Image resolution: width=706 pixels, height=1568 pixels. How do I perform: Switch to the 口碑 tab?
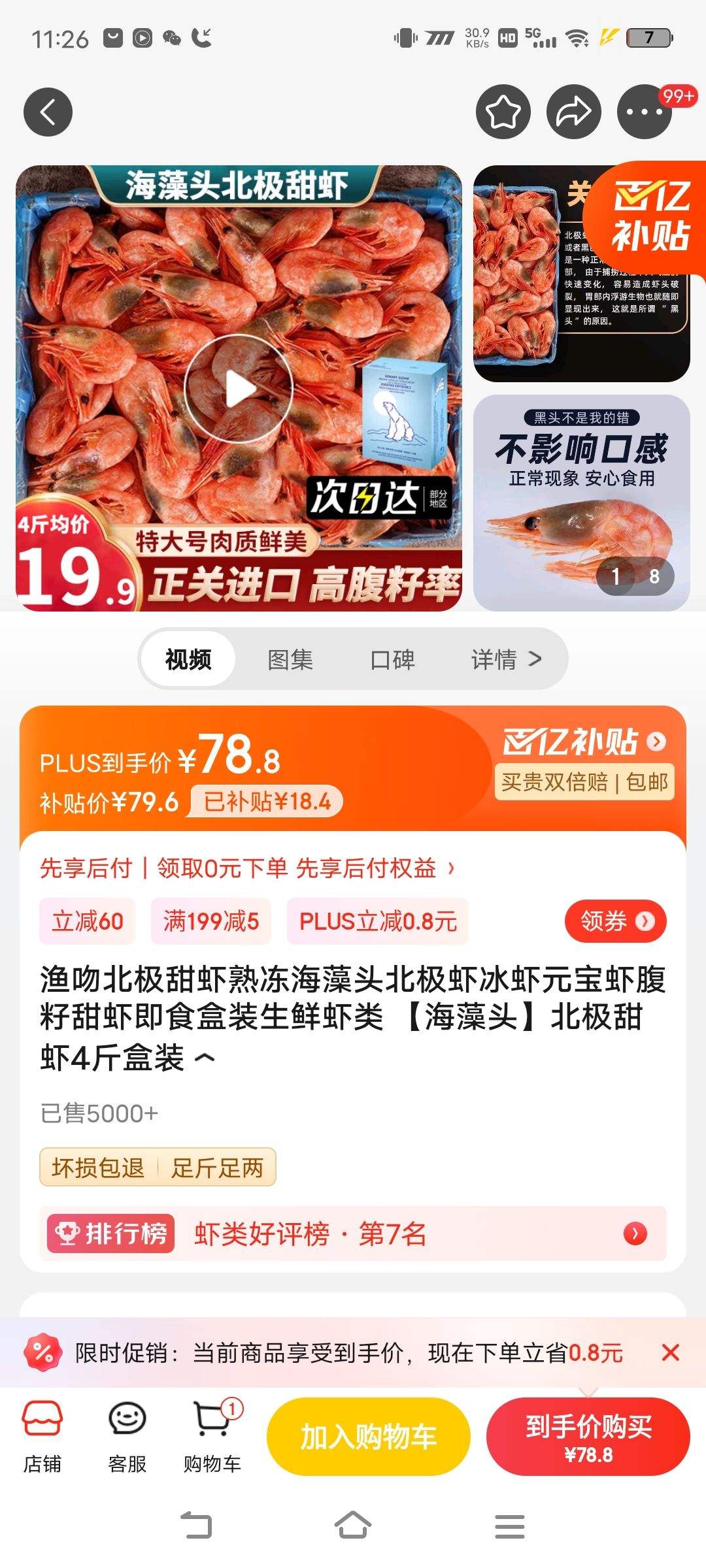[x=392, y=659]
